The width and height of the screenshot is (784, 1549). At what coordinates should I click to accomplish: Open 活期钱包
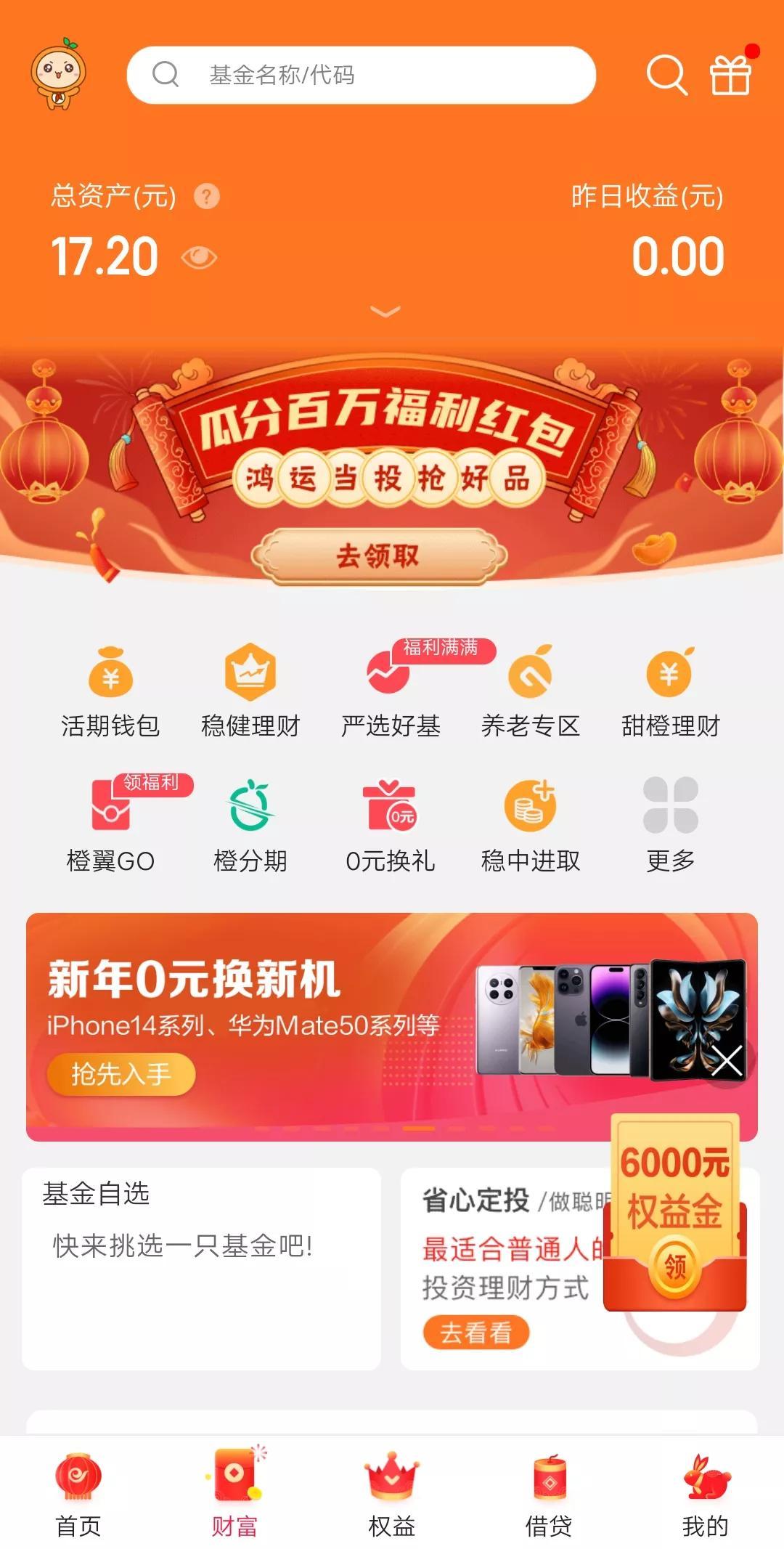click(x=110, y=691)
